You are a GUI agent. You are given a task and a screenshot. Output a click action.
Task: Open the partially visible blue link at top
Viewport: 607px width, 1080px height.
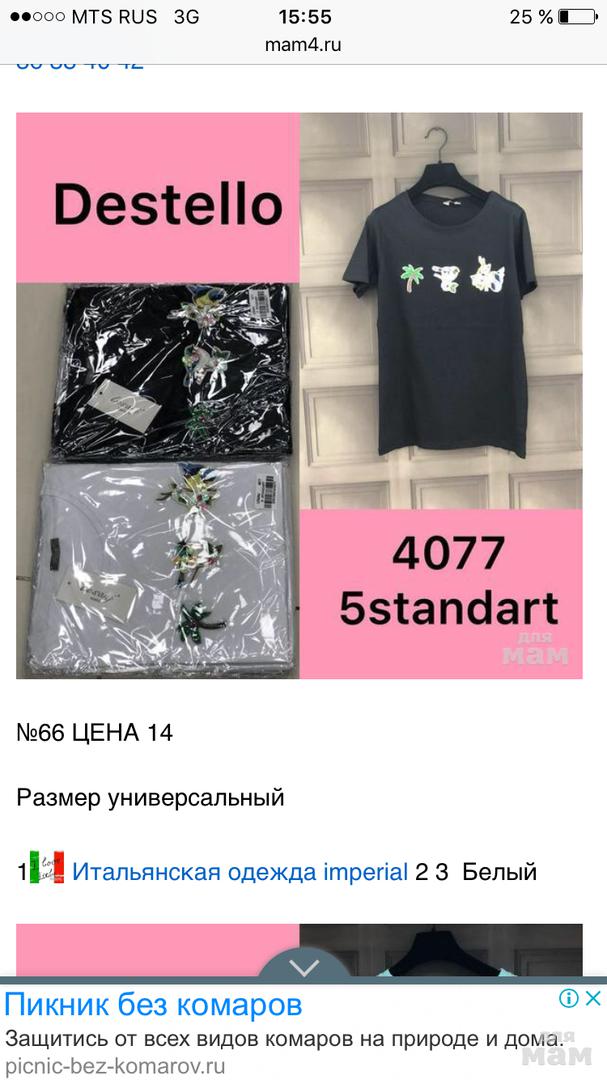click(80, 66)
